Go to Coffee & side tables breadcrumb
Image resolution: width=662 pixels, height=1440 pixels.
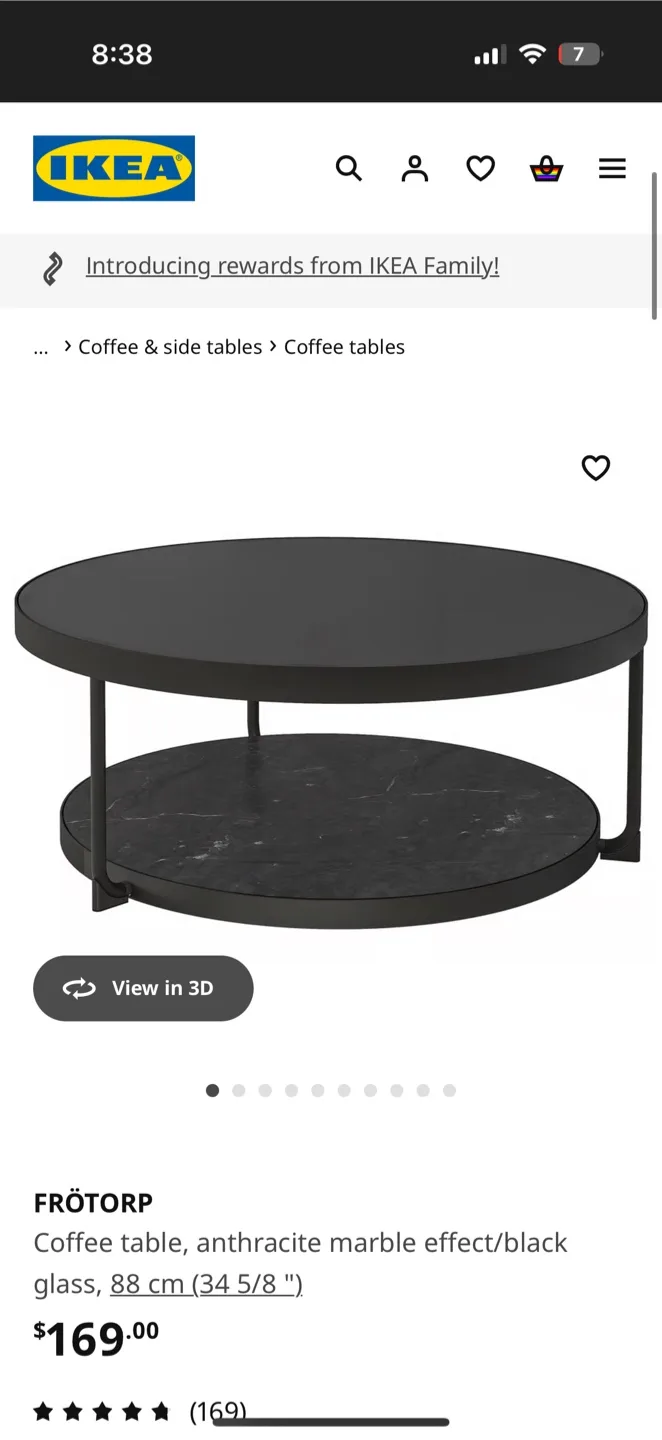(170, 347)
